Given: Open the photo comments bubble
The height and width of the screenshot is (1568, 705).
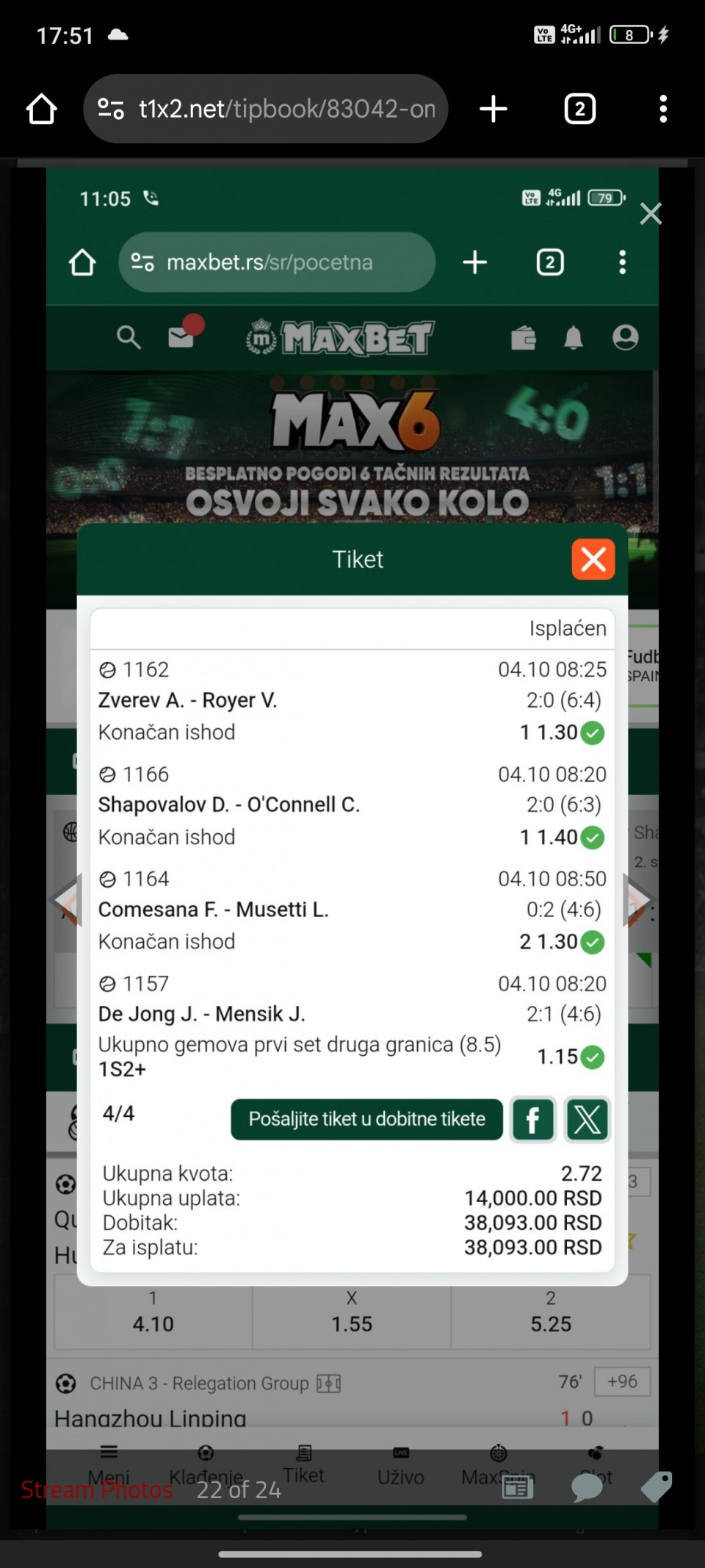Looking at the screenshot, I should 586,1488.
